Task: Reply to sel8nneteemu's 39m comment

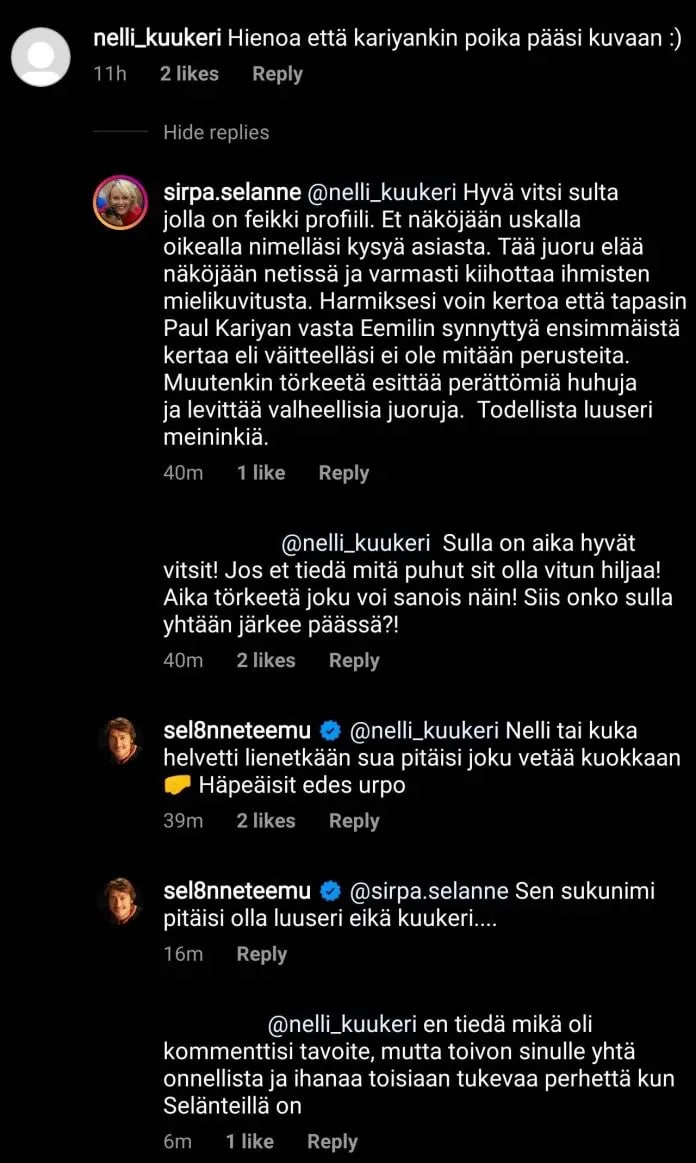Action: point(354,821)
